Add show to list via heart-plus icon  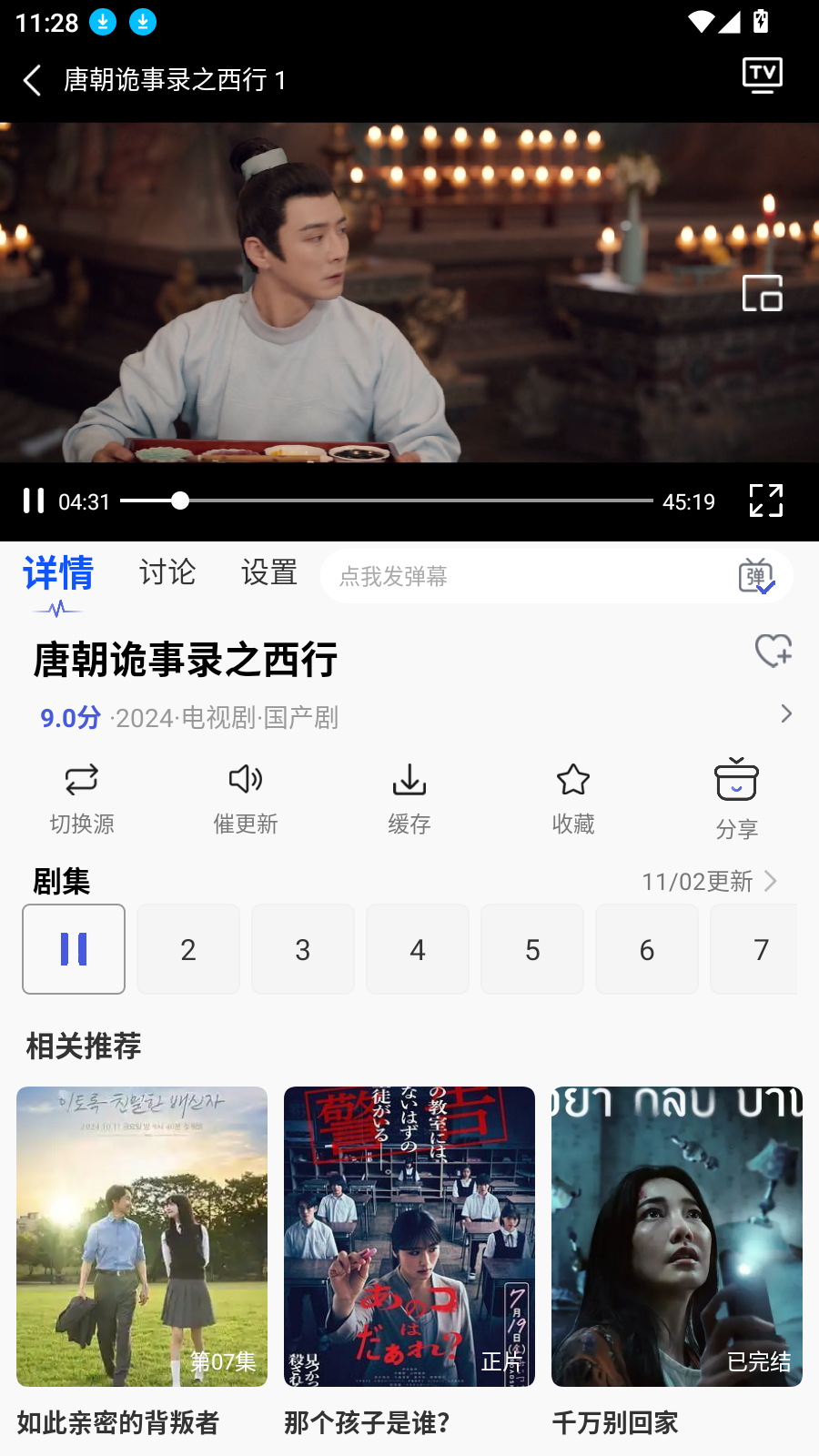[x=774, y=651]
